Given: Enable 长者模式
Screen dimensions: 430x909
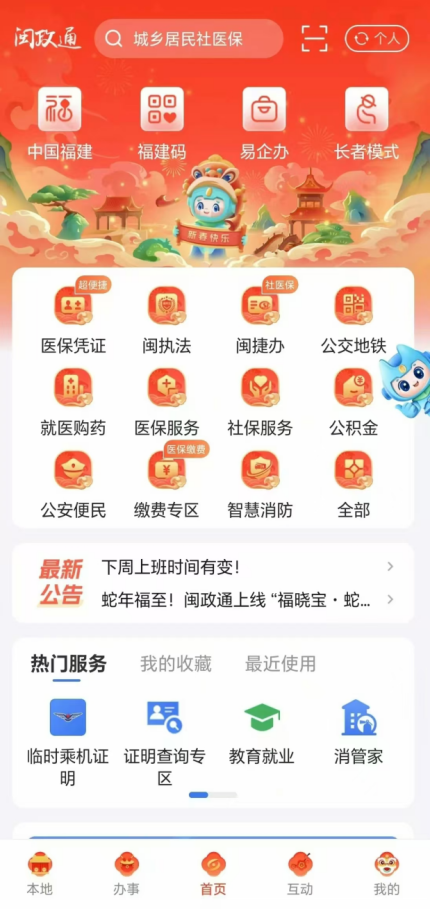Looking at the screenshot, I should click(x=366, y=123).
